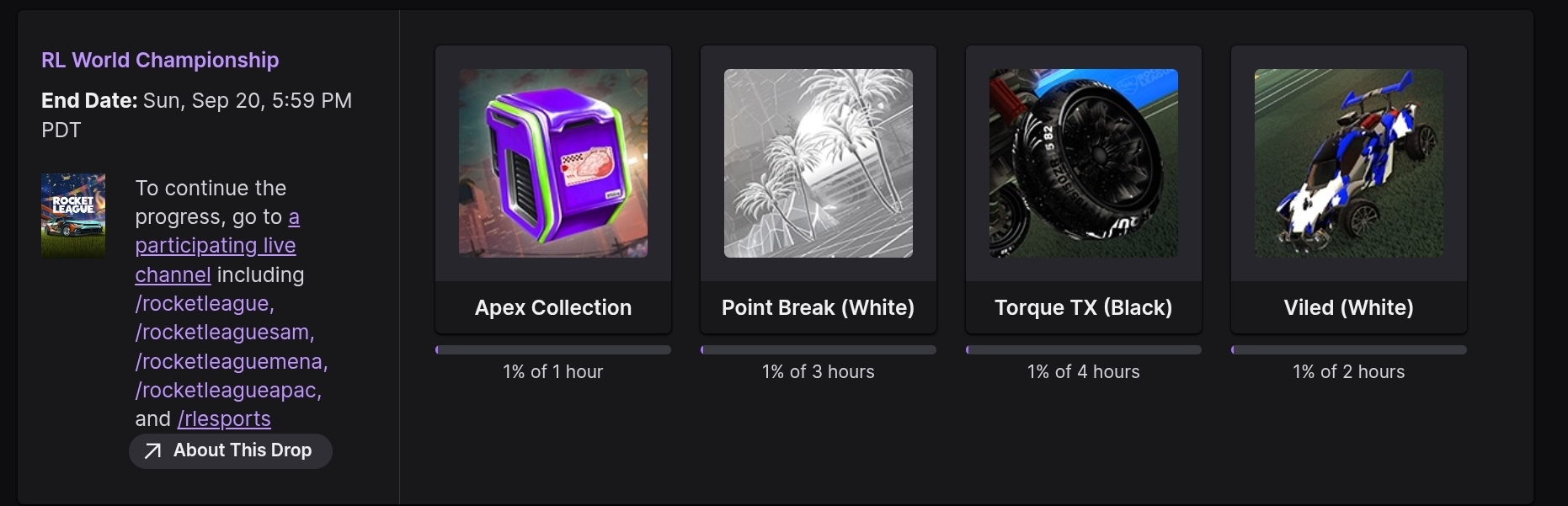
Task: Tap the About This Drop button
Action: (x=231, y=450)
